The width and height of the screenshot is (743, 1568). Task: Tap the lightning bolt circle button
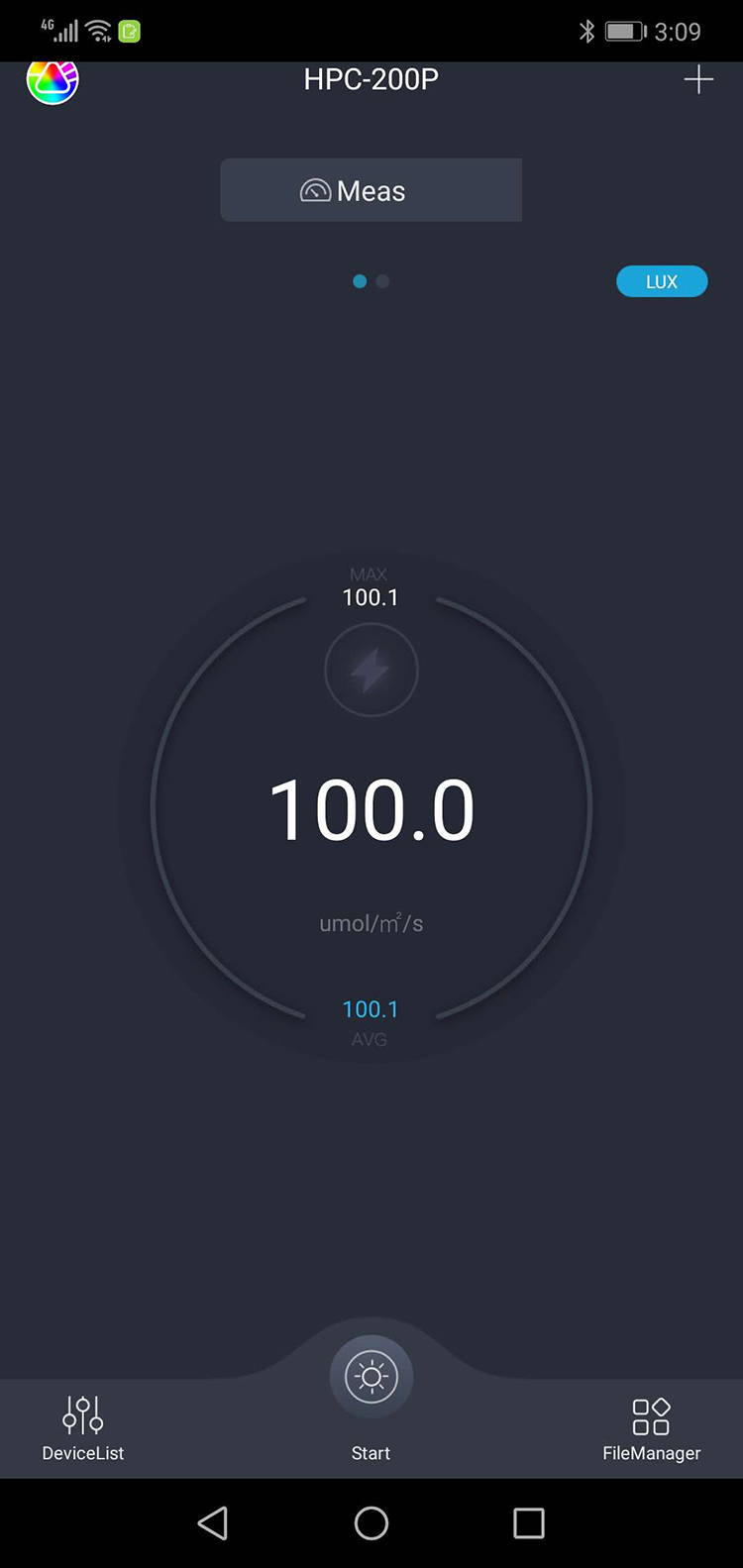[x=371, y=671]
